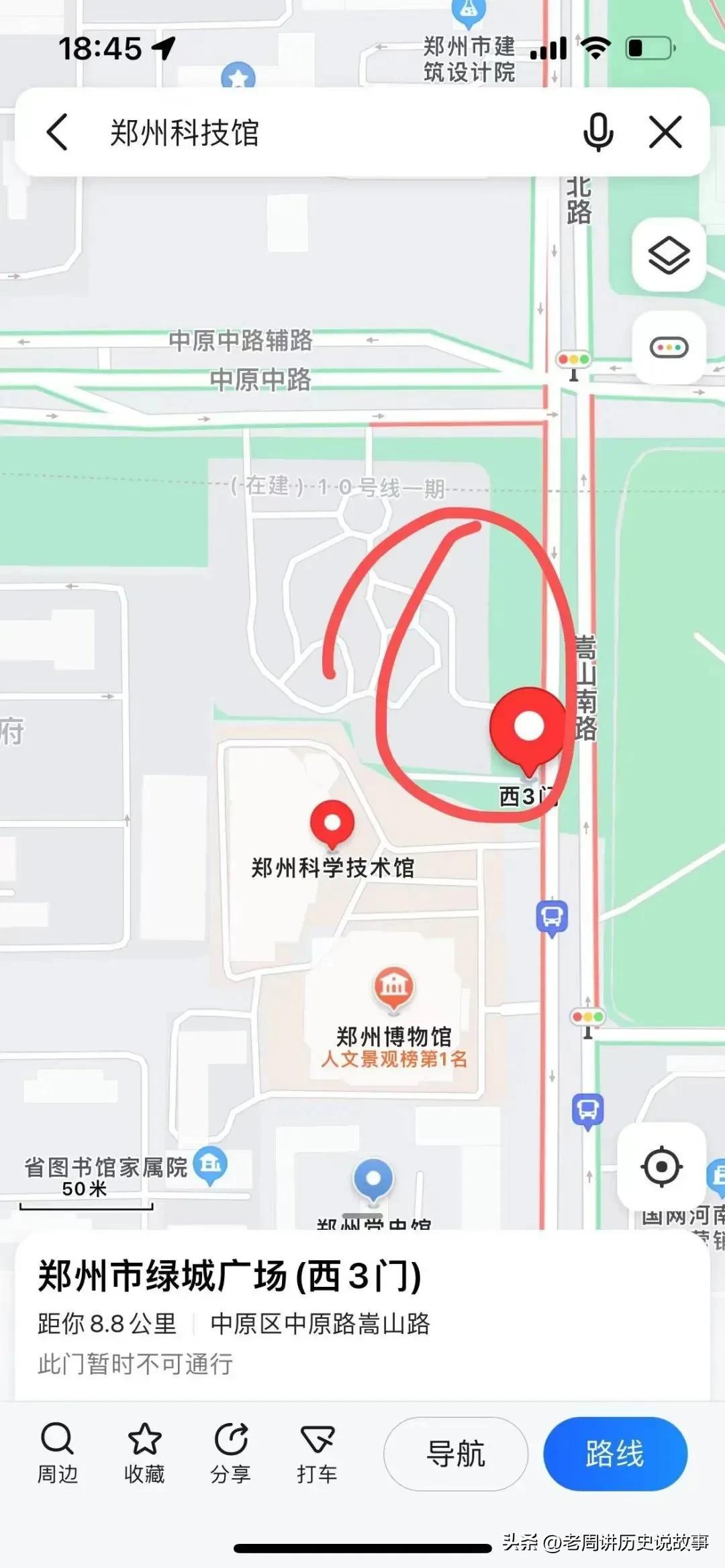Start 导航 navigation to West Gate 3
The image size is (725, 1568).
coord(455,1454)
